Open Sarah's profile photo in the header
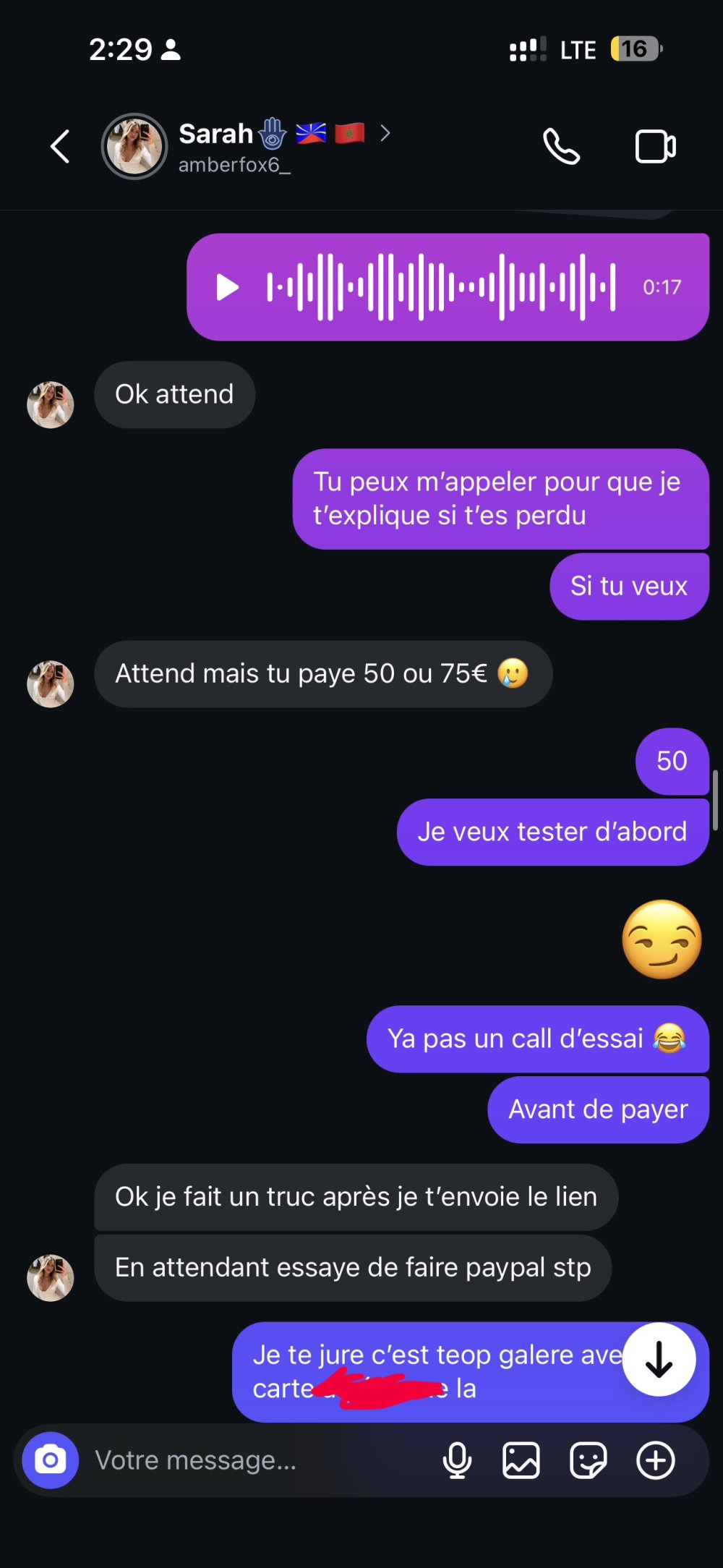723x1568 pixels. click(x=134, y=146)
